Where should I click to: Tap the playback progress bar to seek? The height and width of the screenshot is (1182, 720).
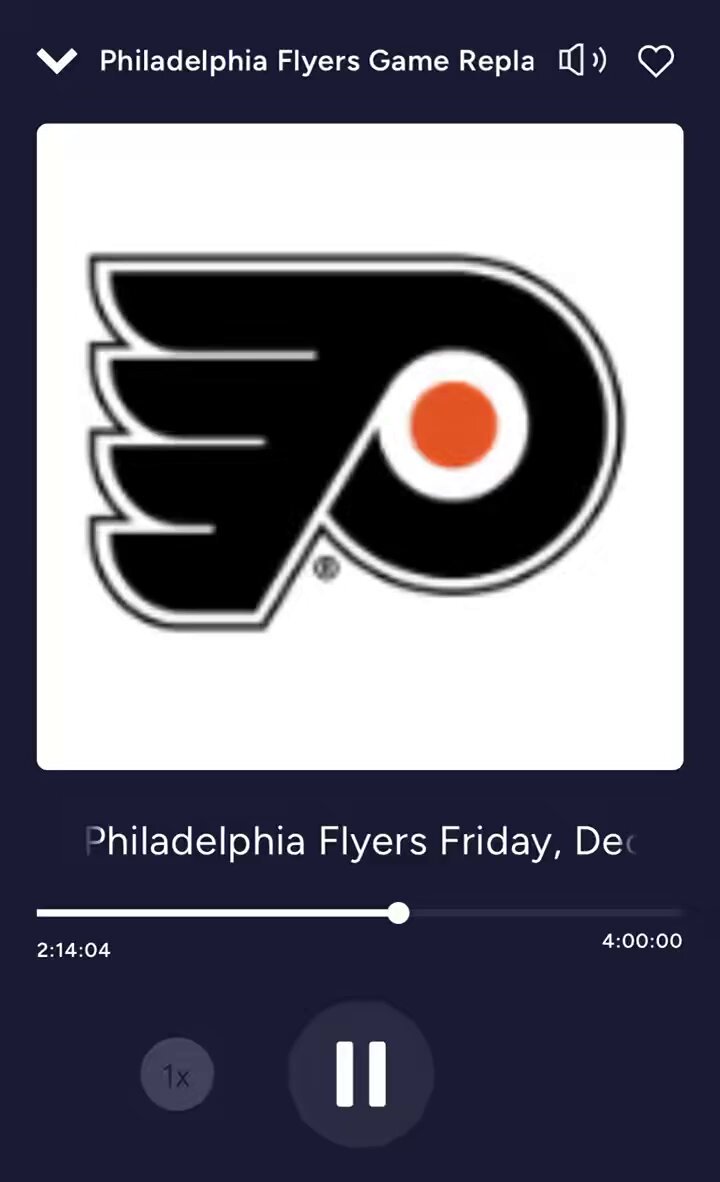click(360, 913)
